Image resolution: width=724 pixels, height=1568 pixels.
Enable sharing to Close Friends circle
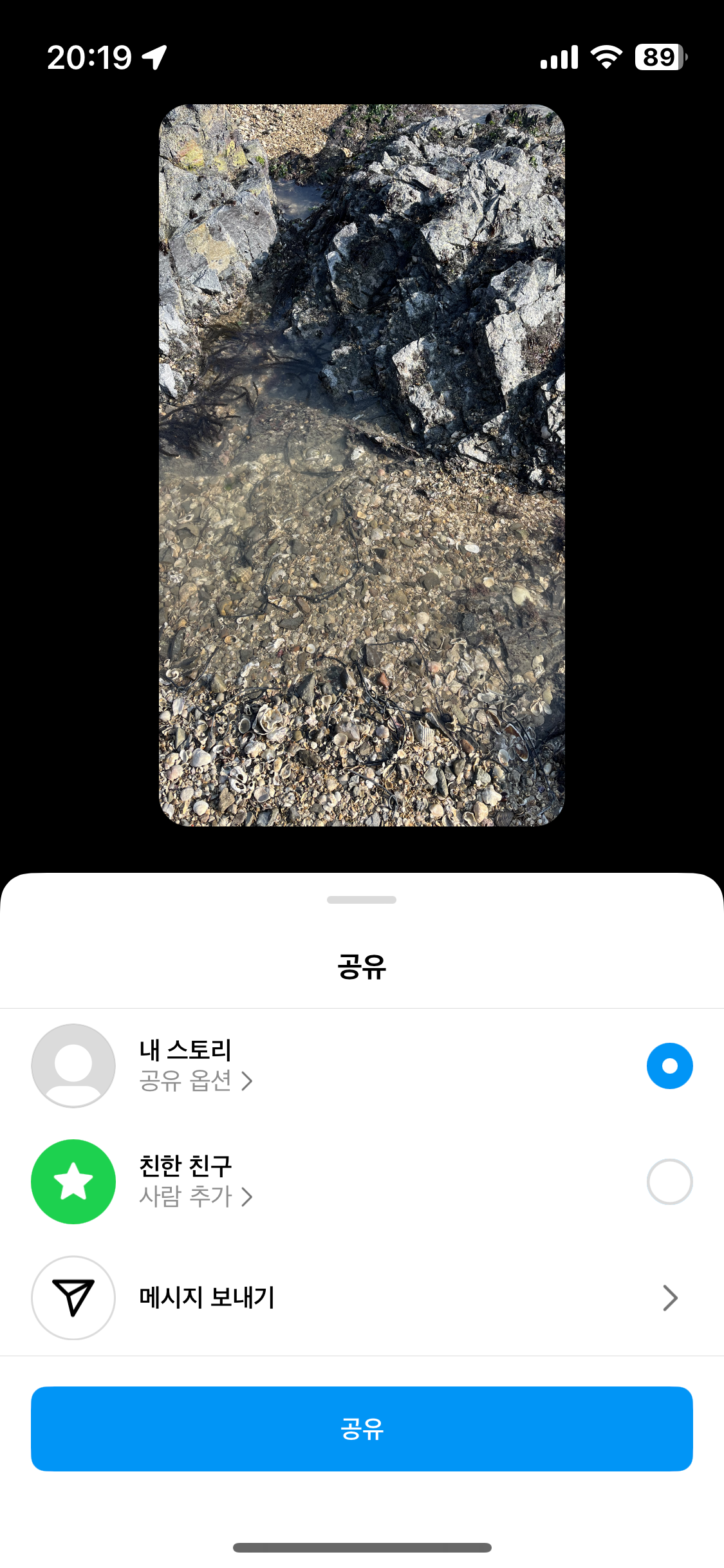[669, 1181]
